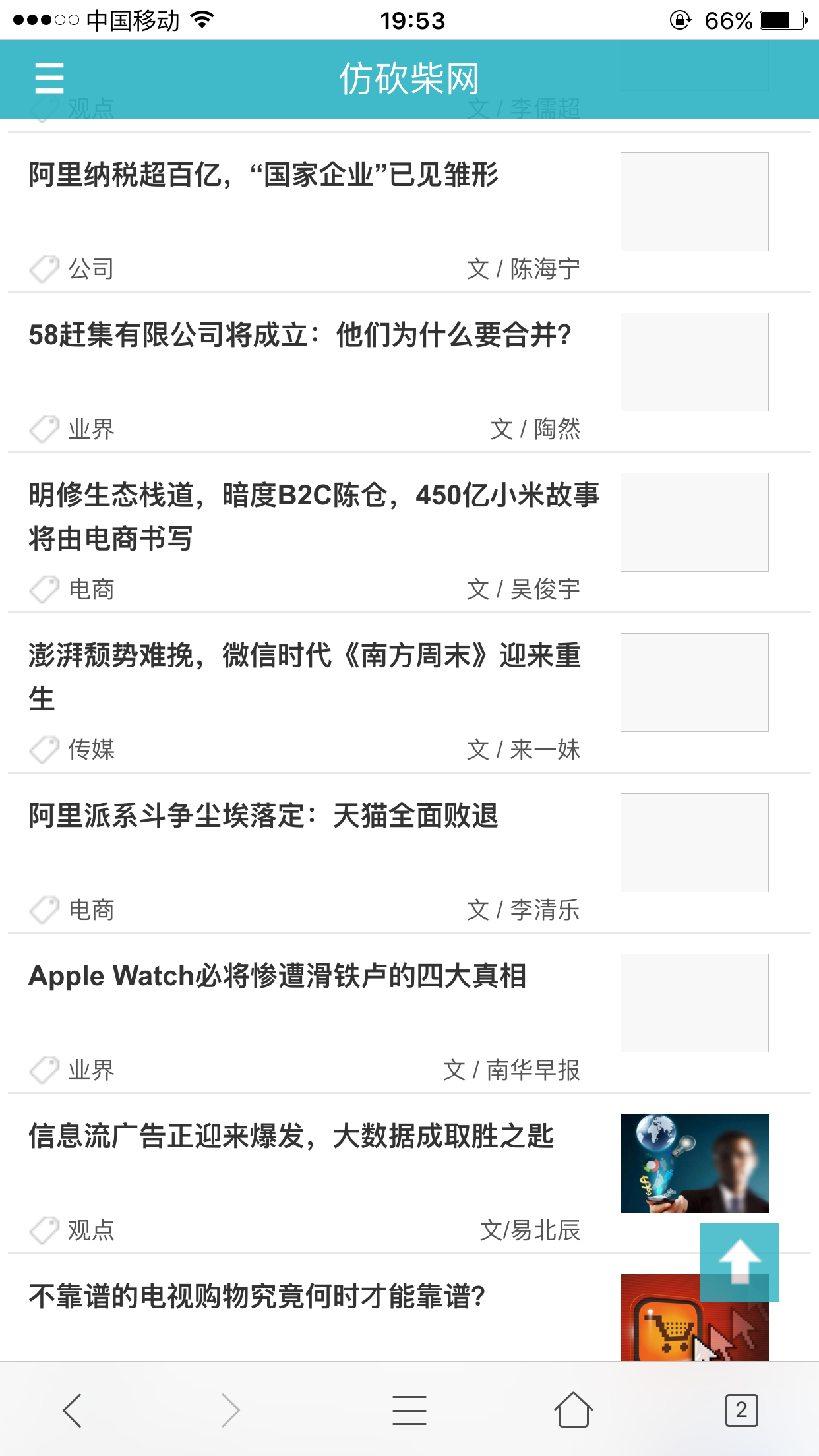Open the browser menu at the bottom
The image size is (819, 1456).
(409, 1409)
